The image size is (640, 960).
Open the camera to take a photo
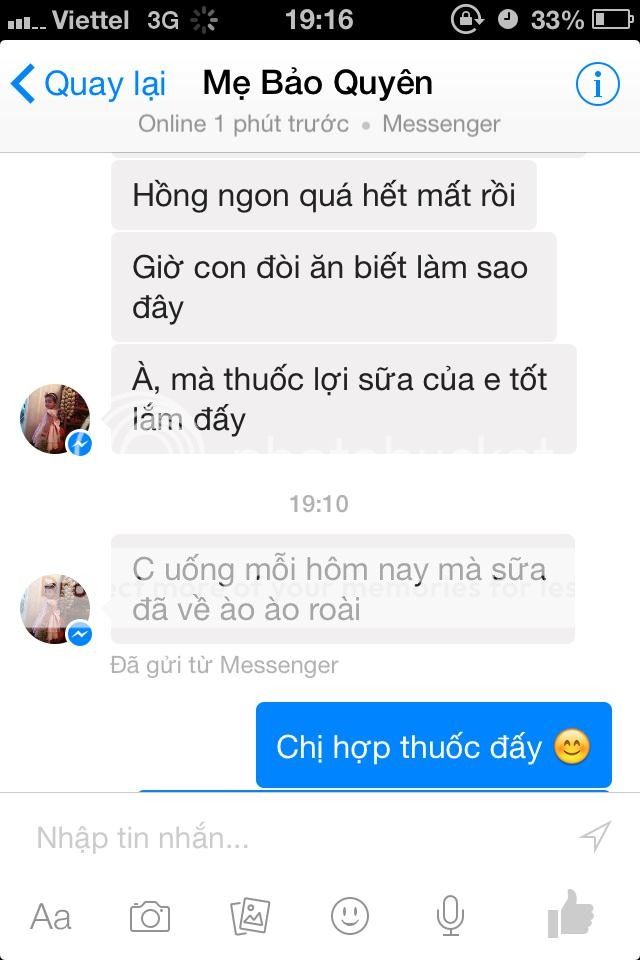coord(150,915)
